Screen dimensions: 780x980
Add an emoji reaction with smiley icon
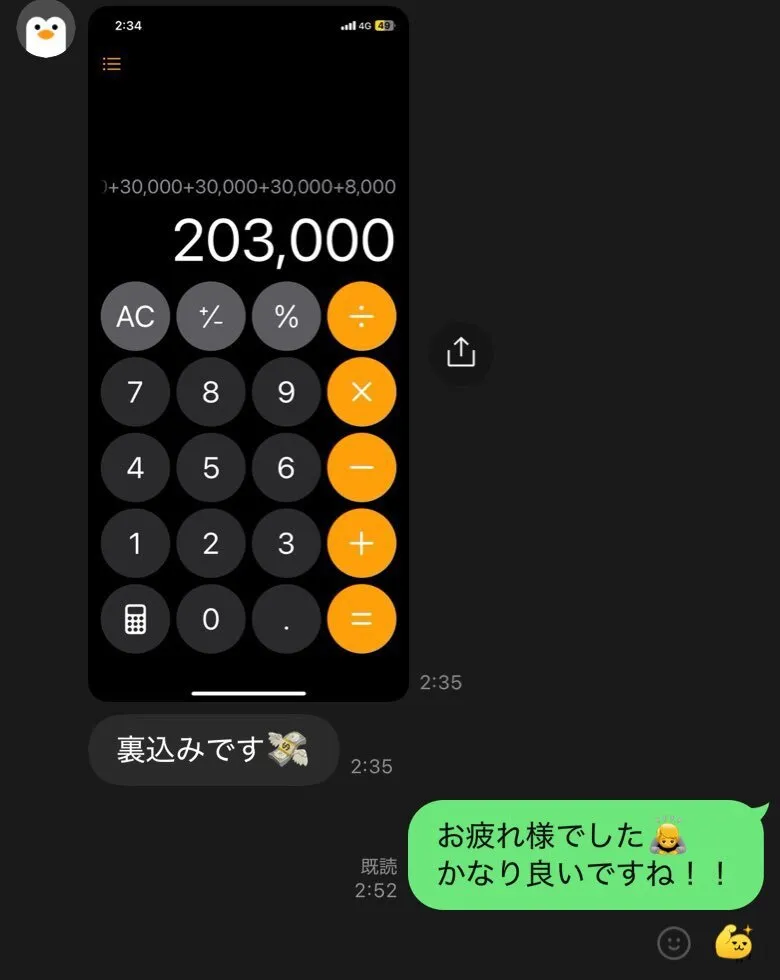pyautogui.click(x=674, y=943)
